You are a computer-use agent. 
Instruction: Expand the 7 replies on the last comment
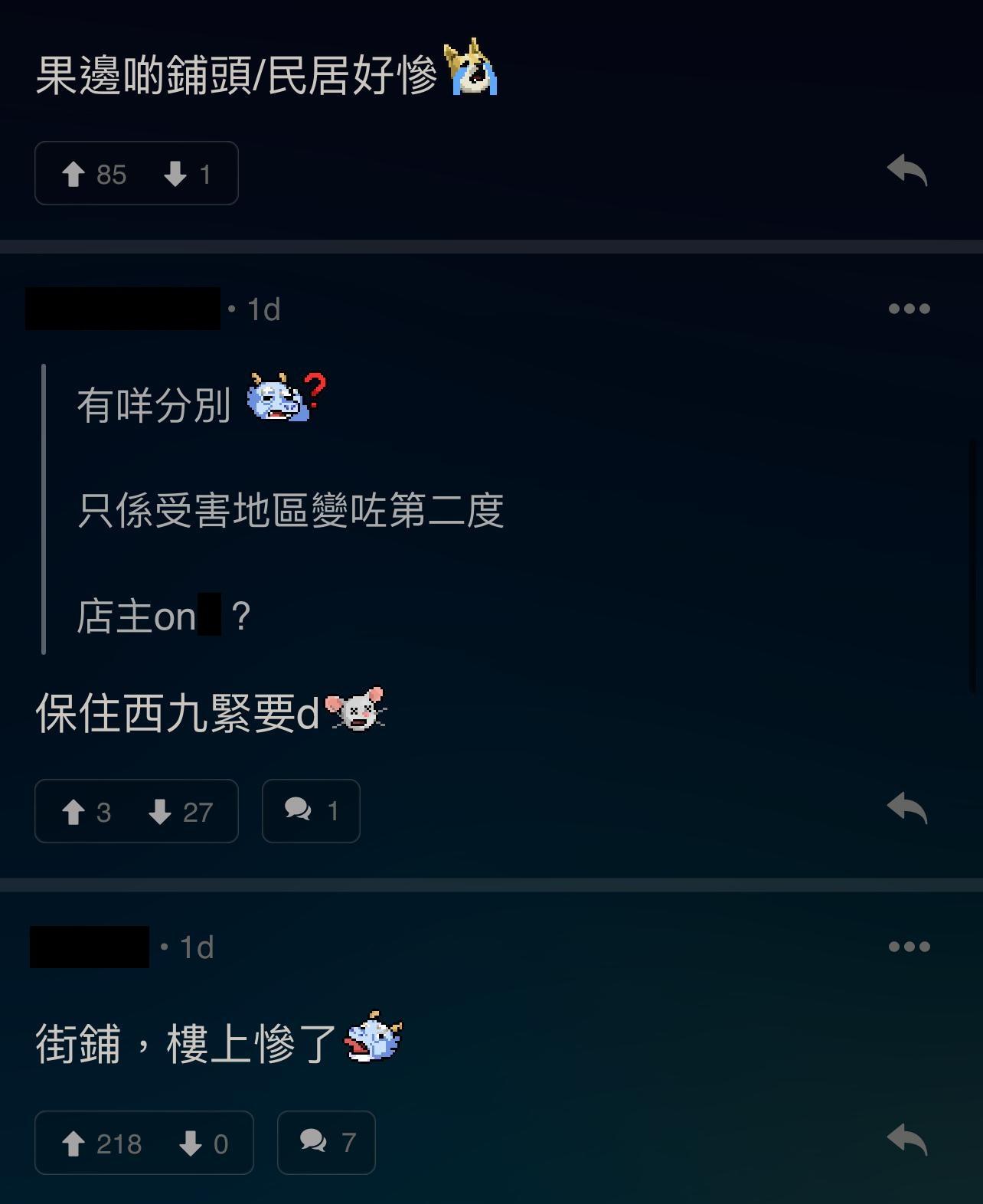click(326, 1143)
